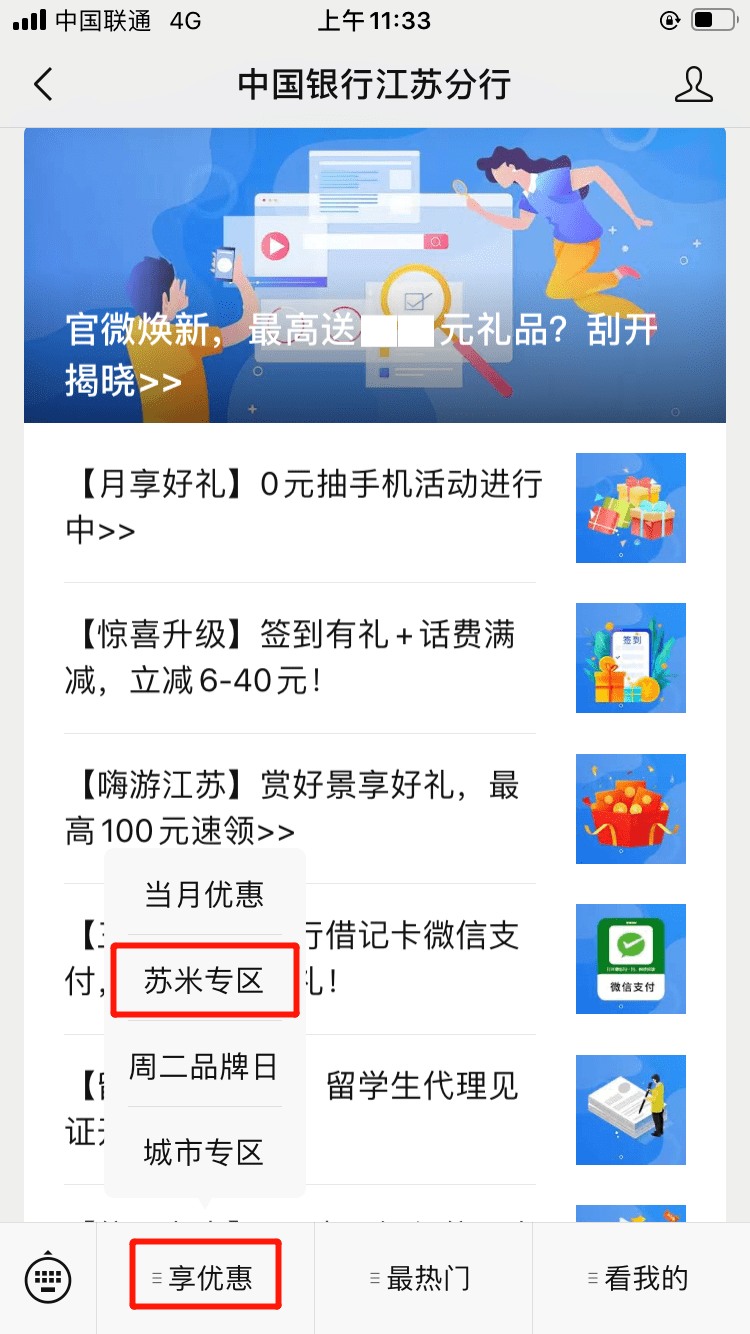Switch to keyboard input mode
This screenshot has height=1334, width=750.
point(48,1278)
